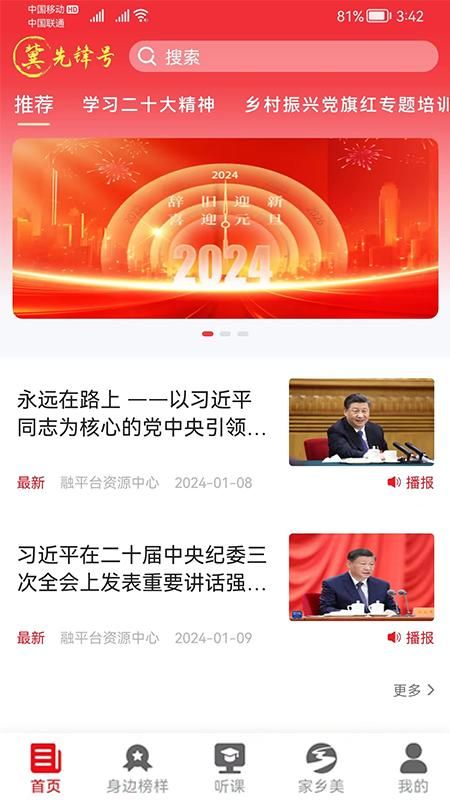This screenshot has width=450, height=800.
Task: Open 乡村振兴党旗红专题培训 tab
Action: (347, 104)
